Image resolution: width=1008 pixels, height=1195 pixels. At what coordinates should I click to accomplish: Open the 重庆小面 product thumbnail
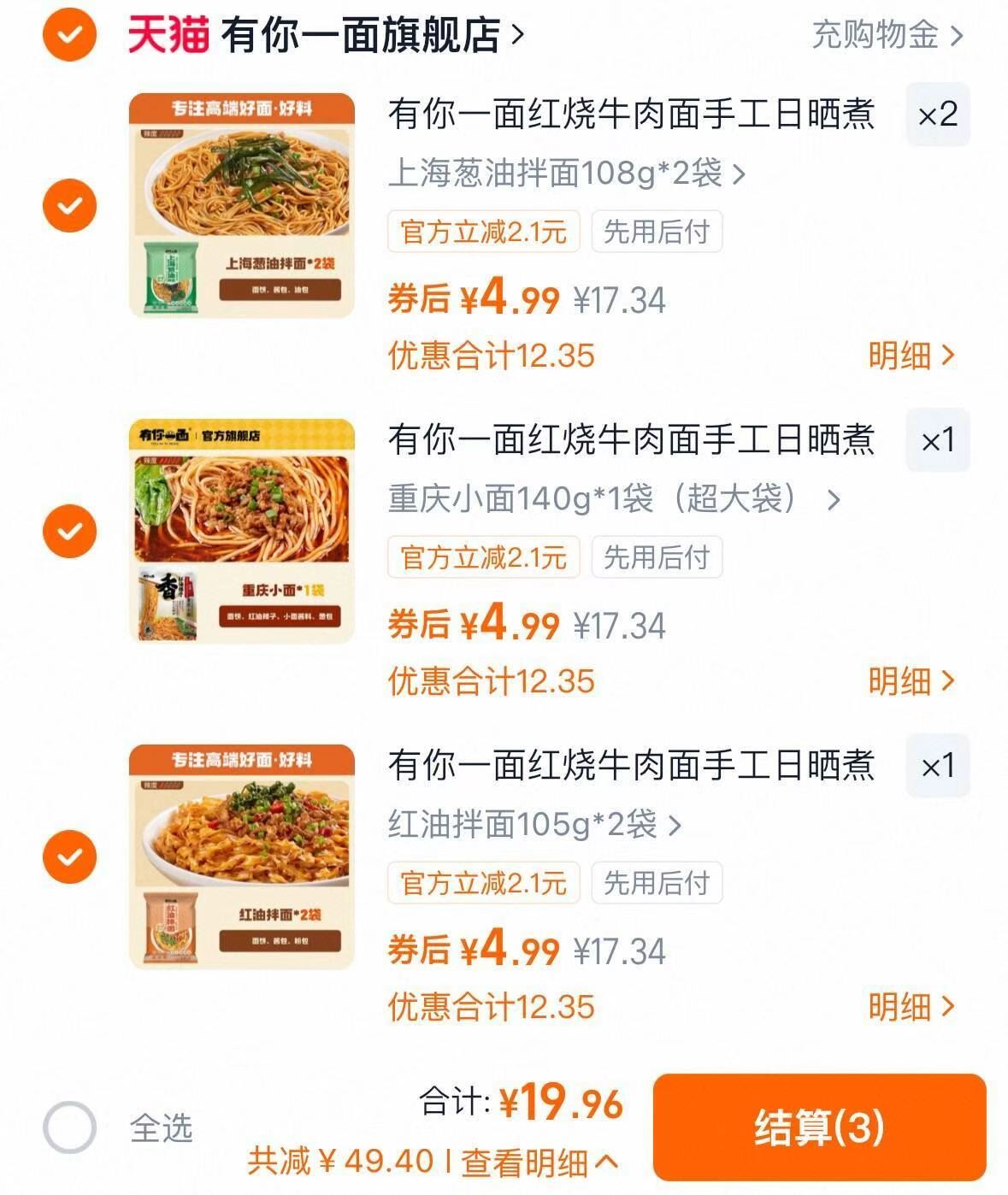coord(242,530)
